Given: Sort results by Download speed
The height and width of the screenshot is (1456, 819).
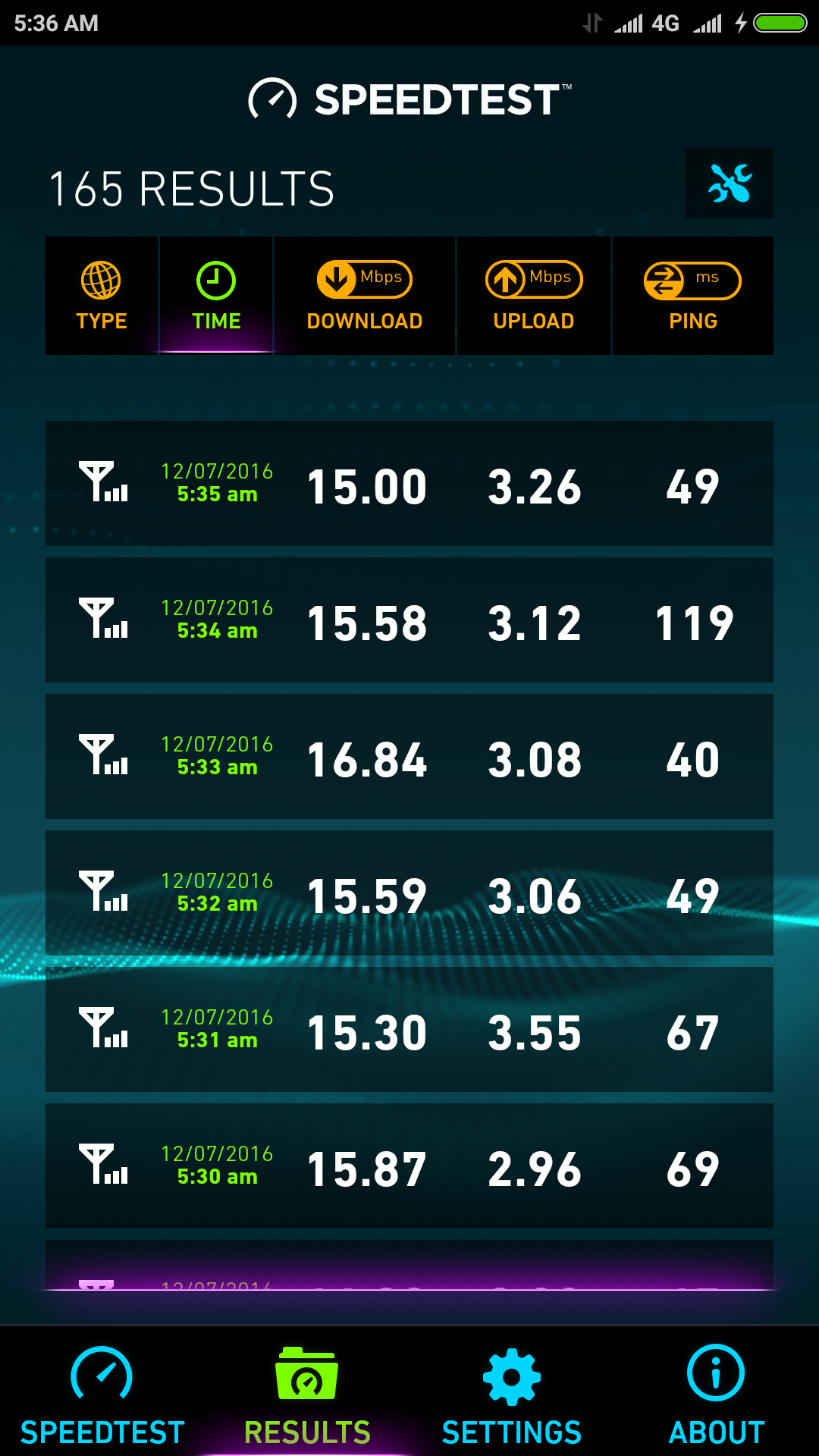Looking at the screenshot, I should pyautogui.click(x=365, y=296).
